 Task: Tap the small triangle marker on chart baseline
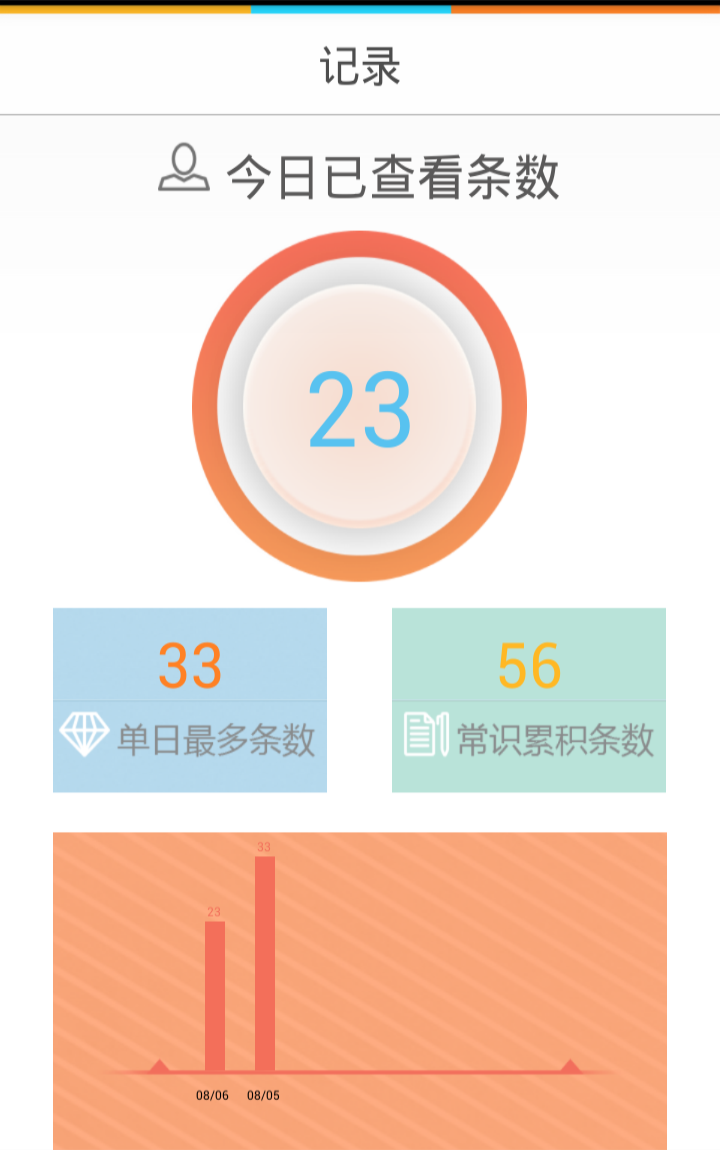158,1066
